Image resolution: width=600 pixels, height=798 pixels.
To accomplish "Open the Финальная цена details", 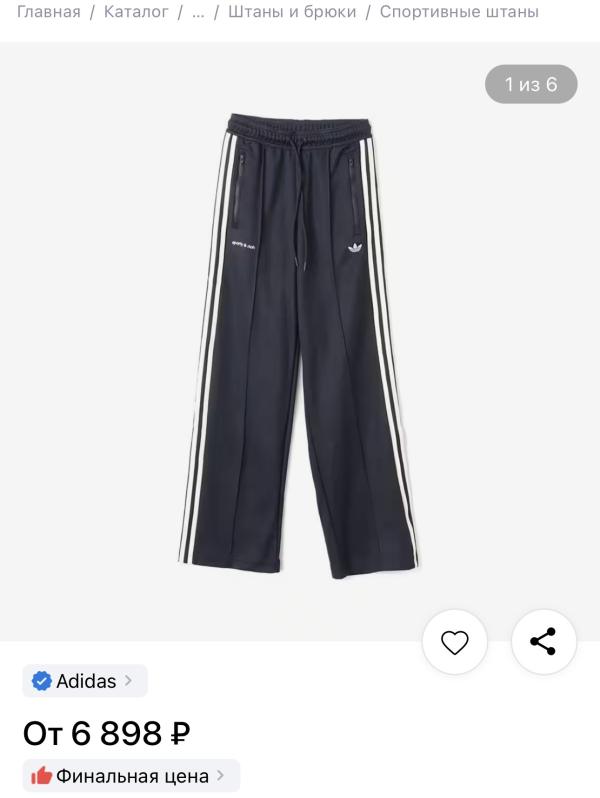I will tap(131, 776).
